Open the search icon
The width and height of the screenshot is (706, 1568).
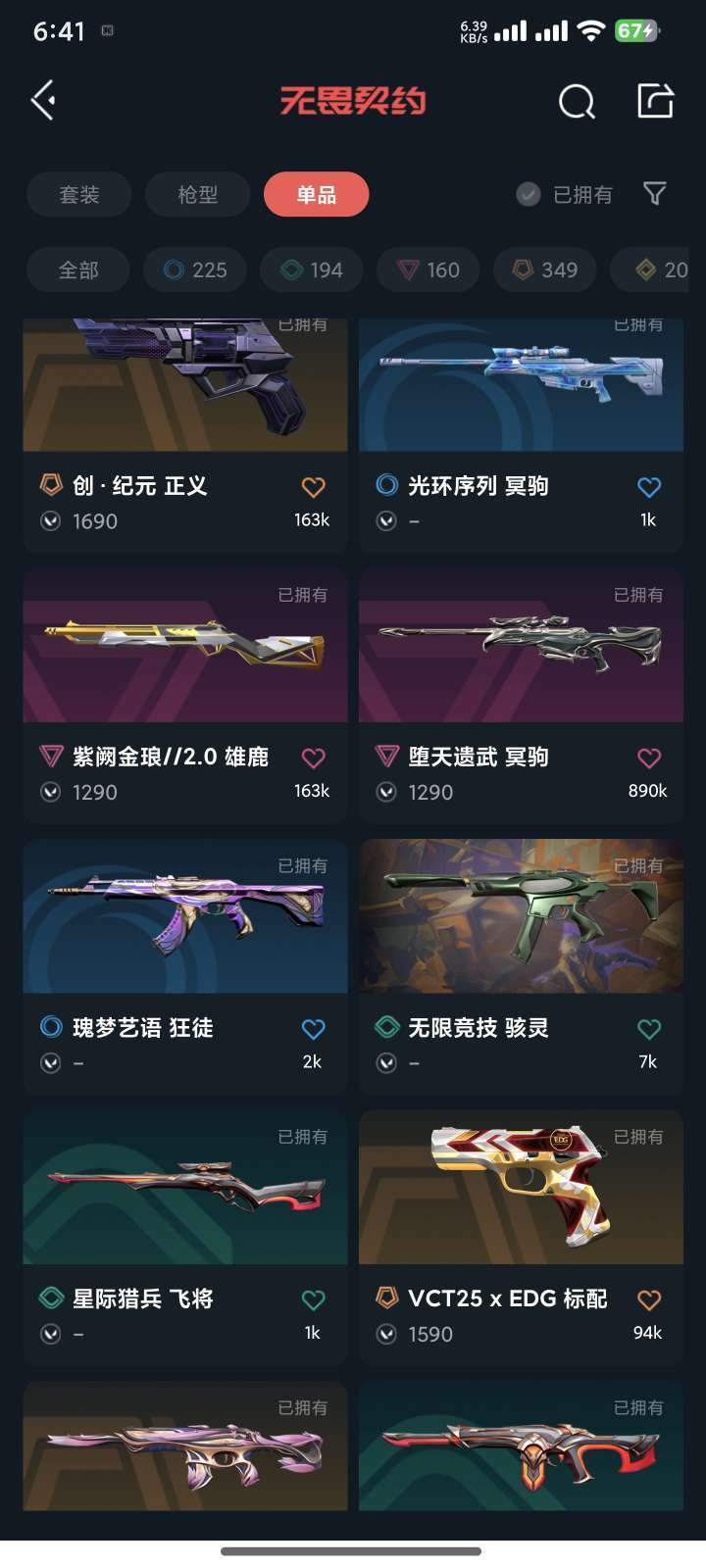pyautogui.click(x=577, y=101)
